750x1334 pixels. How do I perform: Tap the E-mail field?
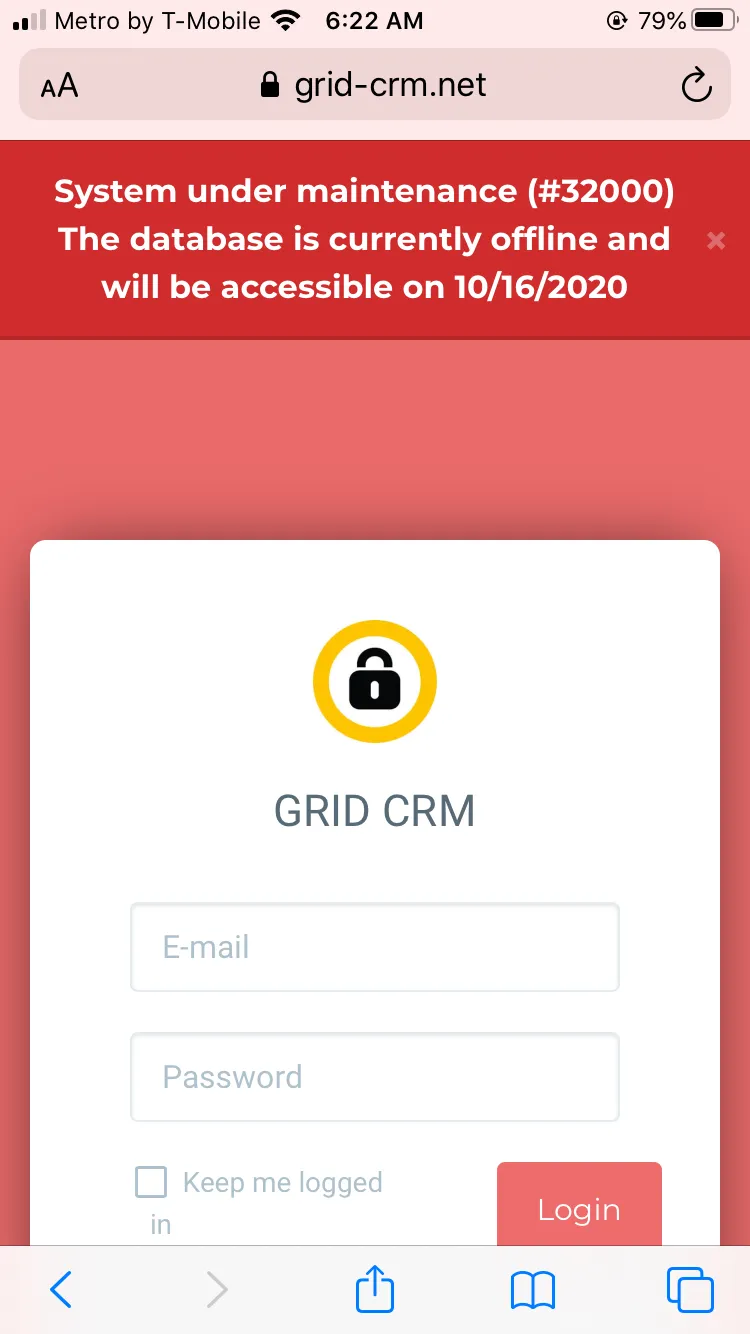(375, 947)
